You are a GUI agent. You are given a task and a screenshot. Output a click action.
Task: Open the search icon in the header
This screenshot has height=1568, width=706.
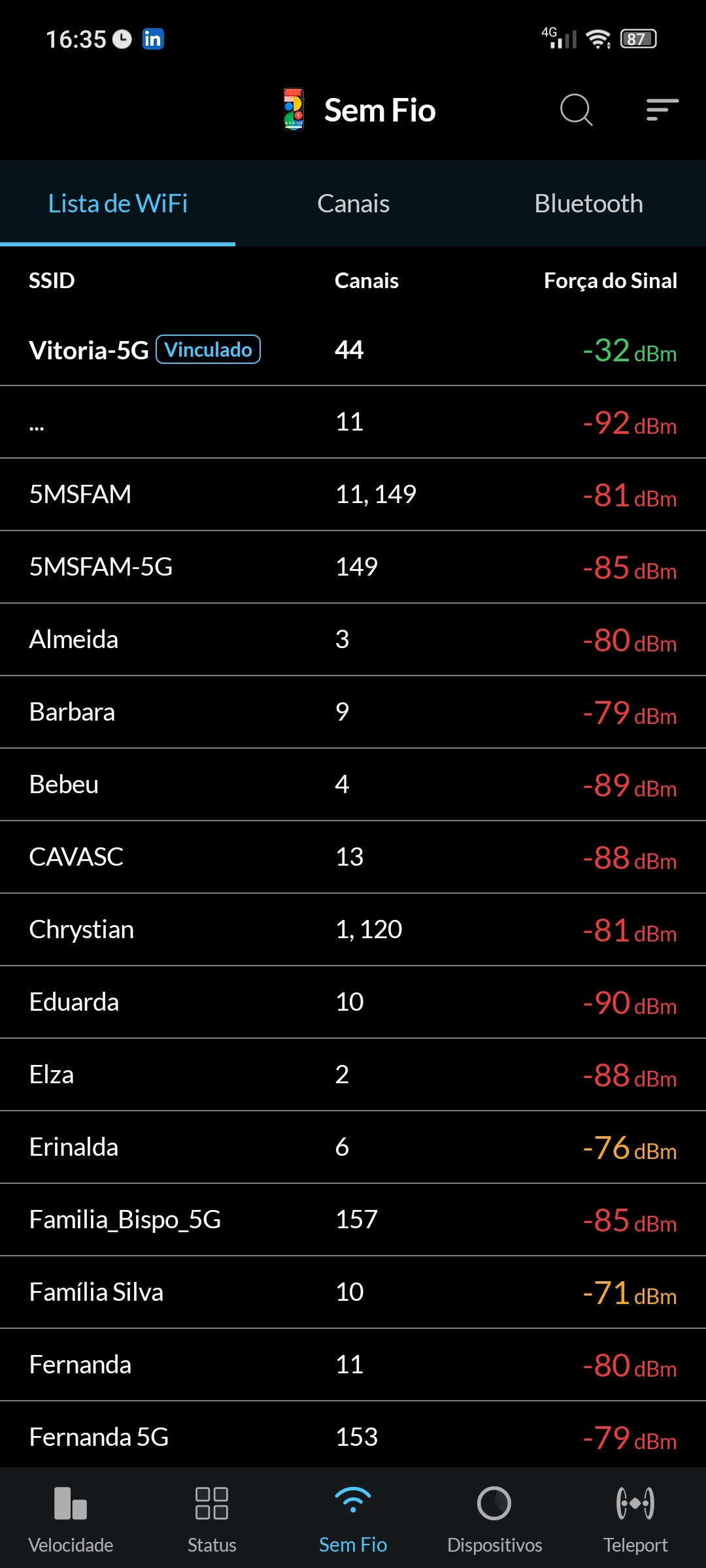point(576,110)
